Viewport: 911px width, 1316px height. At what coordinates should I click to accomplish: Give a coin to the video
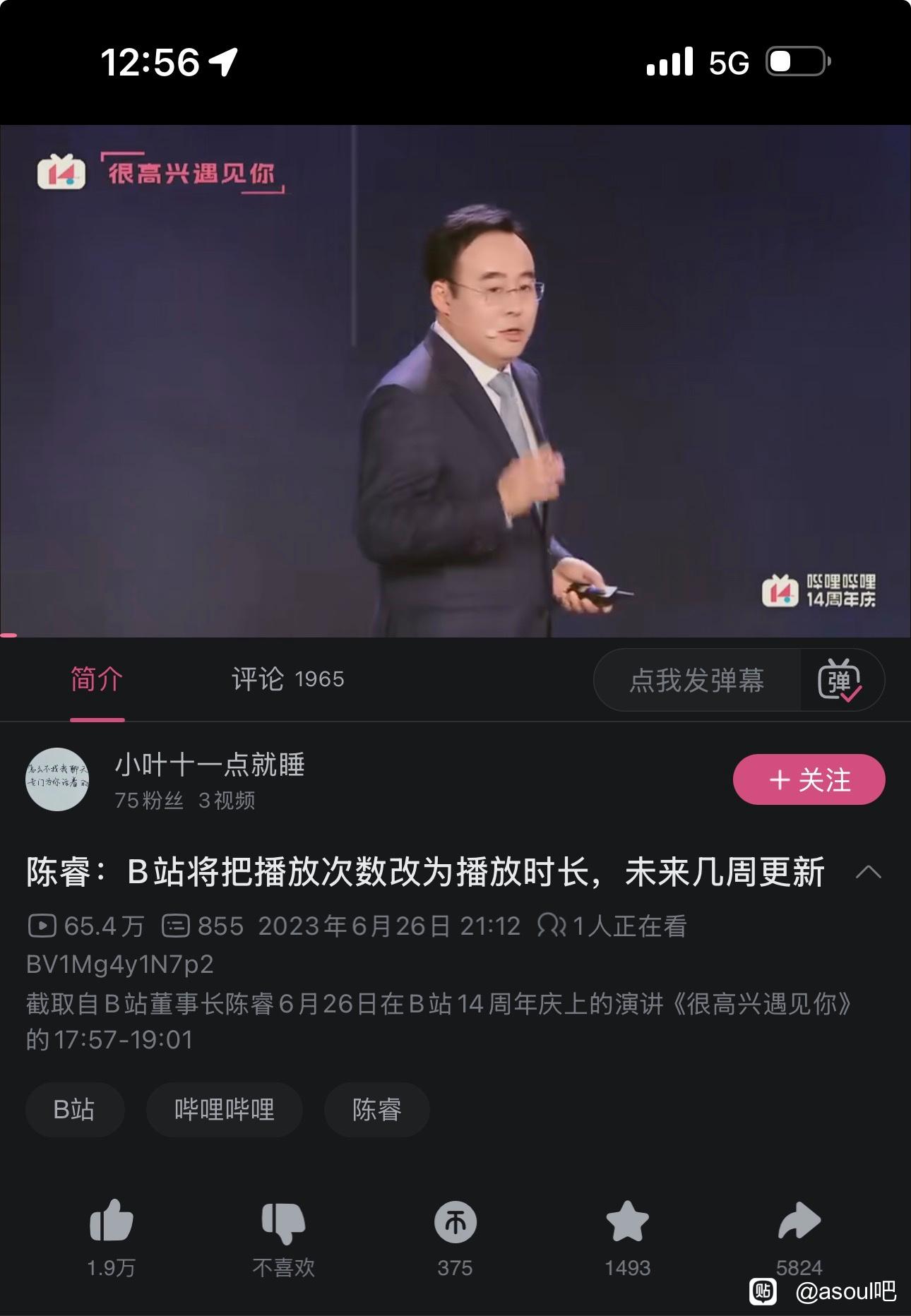click(455, 1223)
